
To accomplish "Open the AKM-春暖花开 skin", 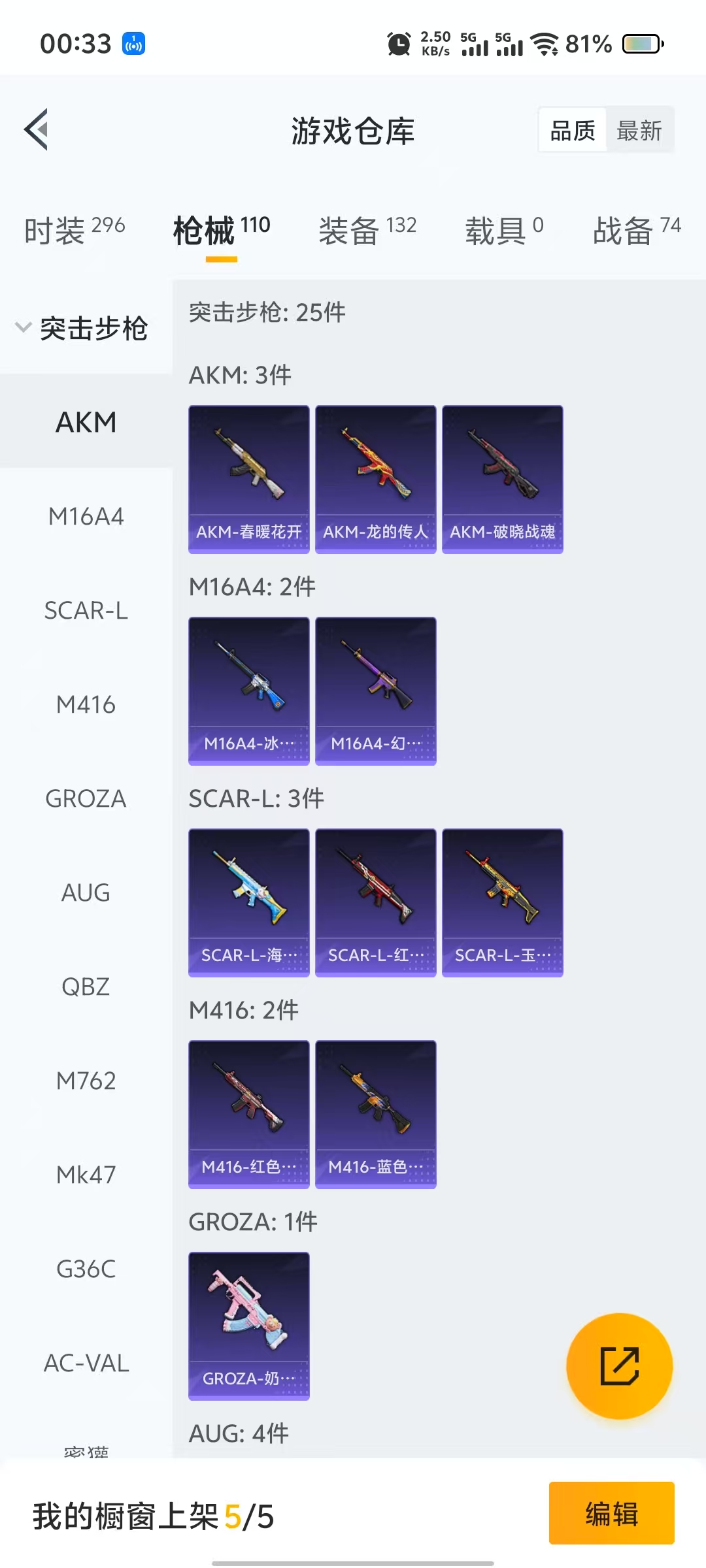I will tap(248, 479).
